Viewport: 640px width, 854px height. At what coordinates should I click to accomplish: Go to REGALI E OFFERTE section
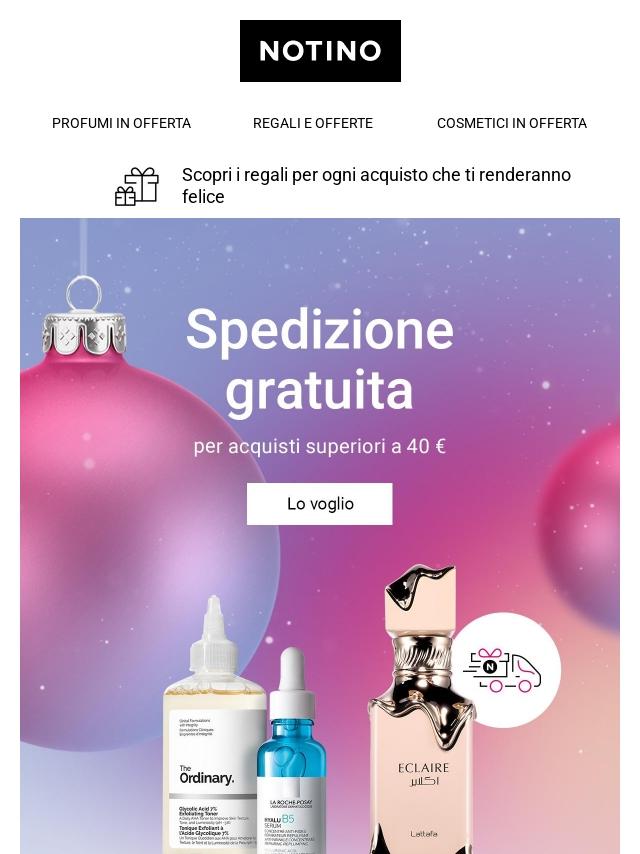pyautogui.click(x=312, y=123)
